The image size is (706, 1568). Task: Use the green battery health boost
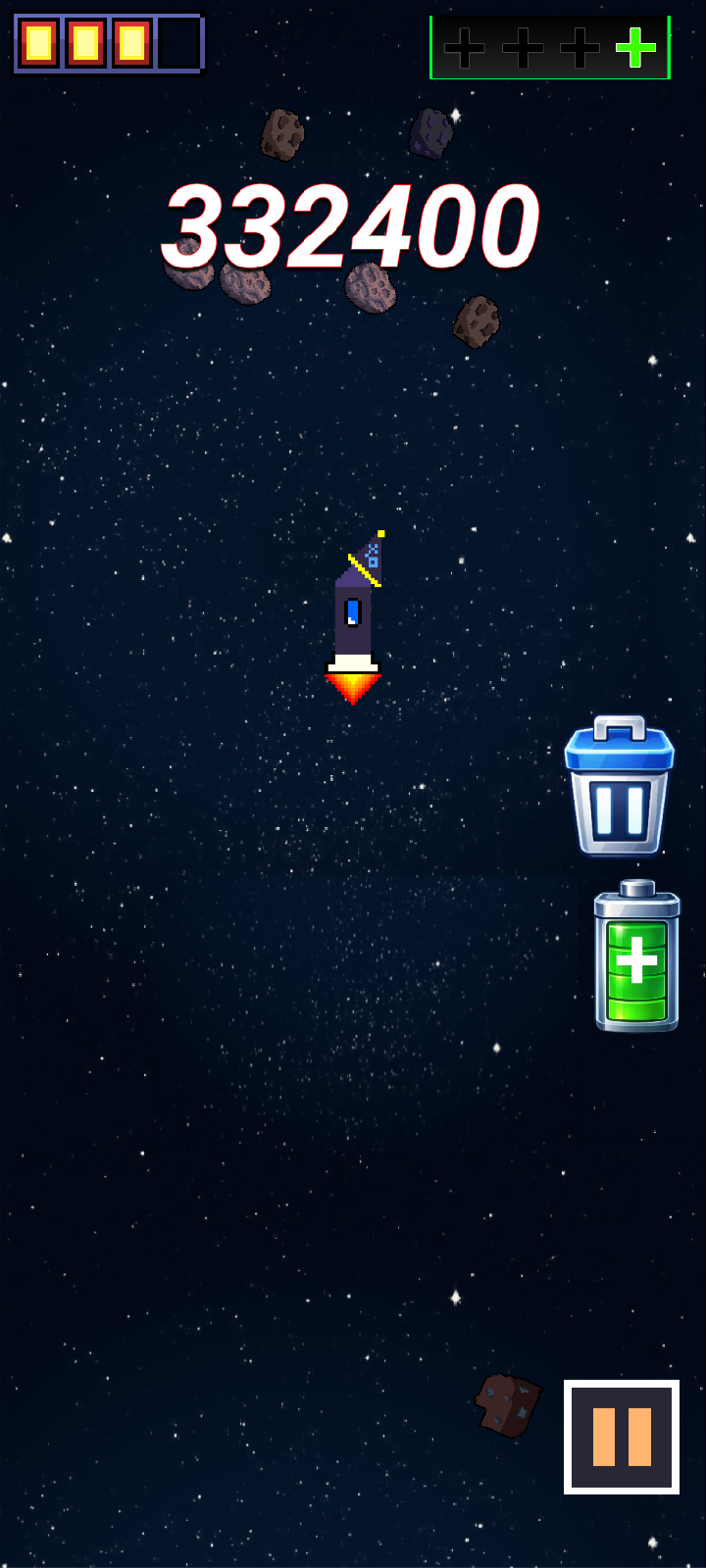pyautogui.click(x=636, y=957)
